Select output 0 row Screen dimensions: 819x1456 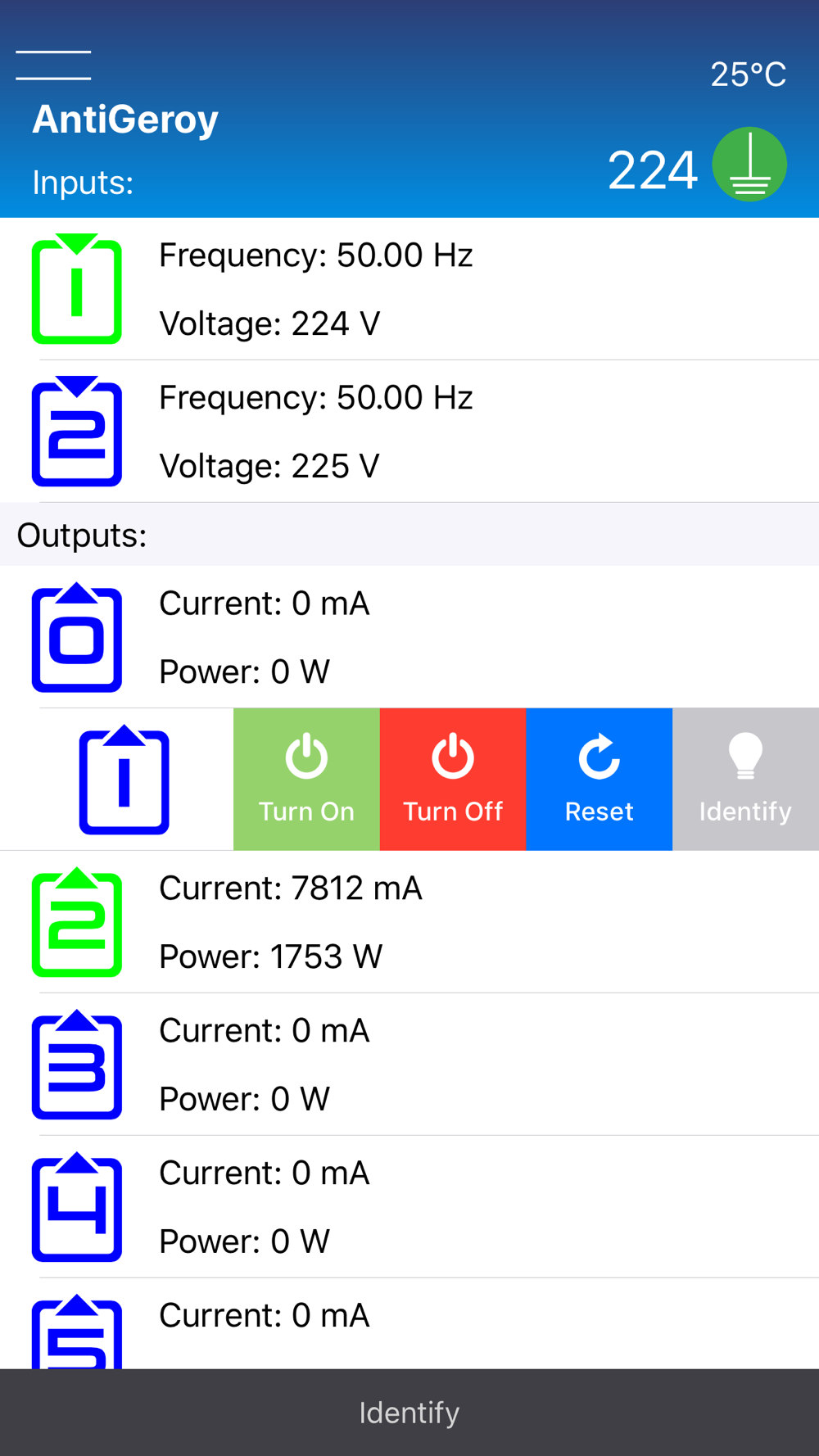[409, 637]
